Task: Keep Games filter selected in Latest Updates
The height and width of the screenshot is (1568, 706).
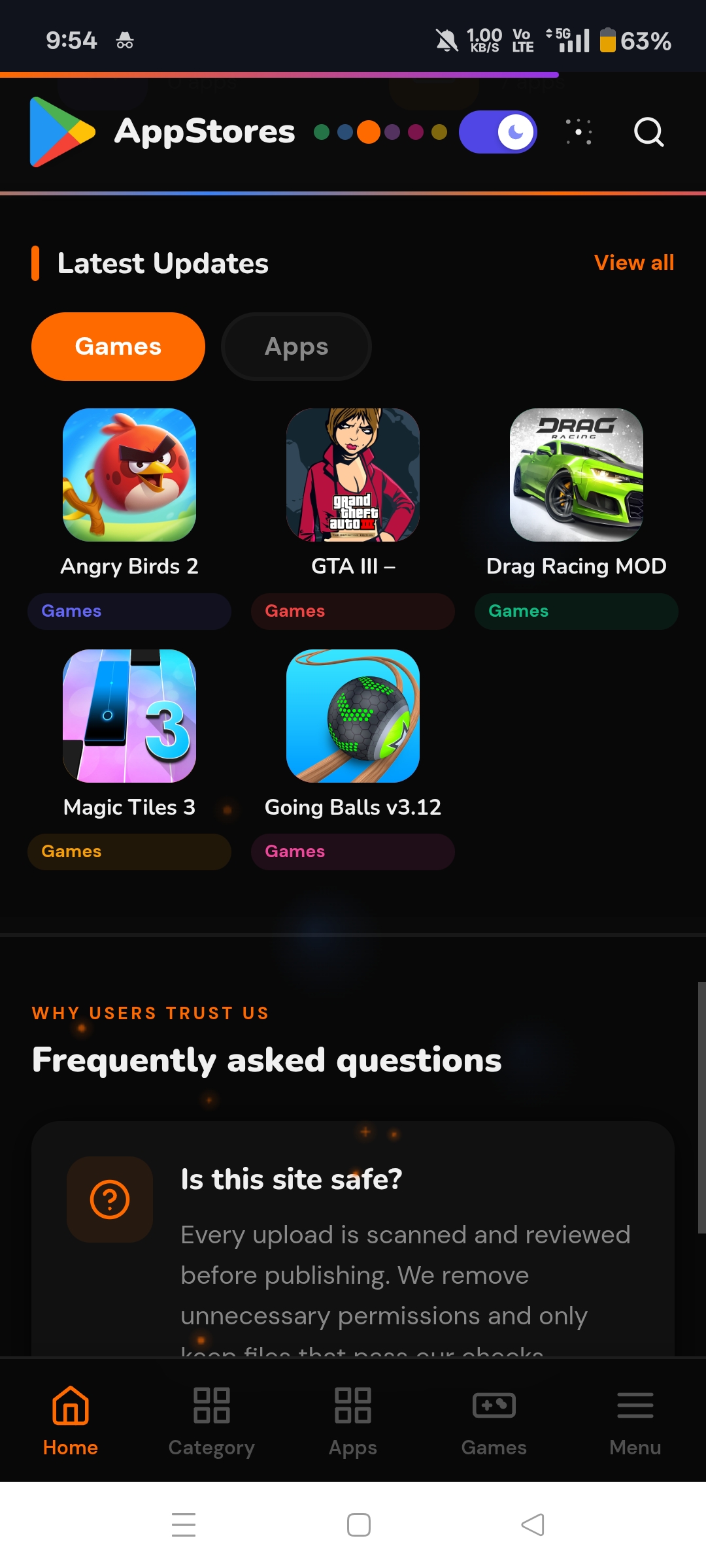Action: tap(118, 346)
